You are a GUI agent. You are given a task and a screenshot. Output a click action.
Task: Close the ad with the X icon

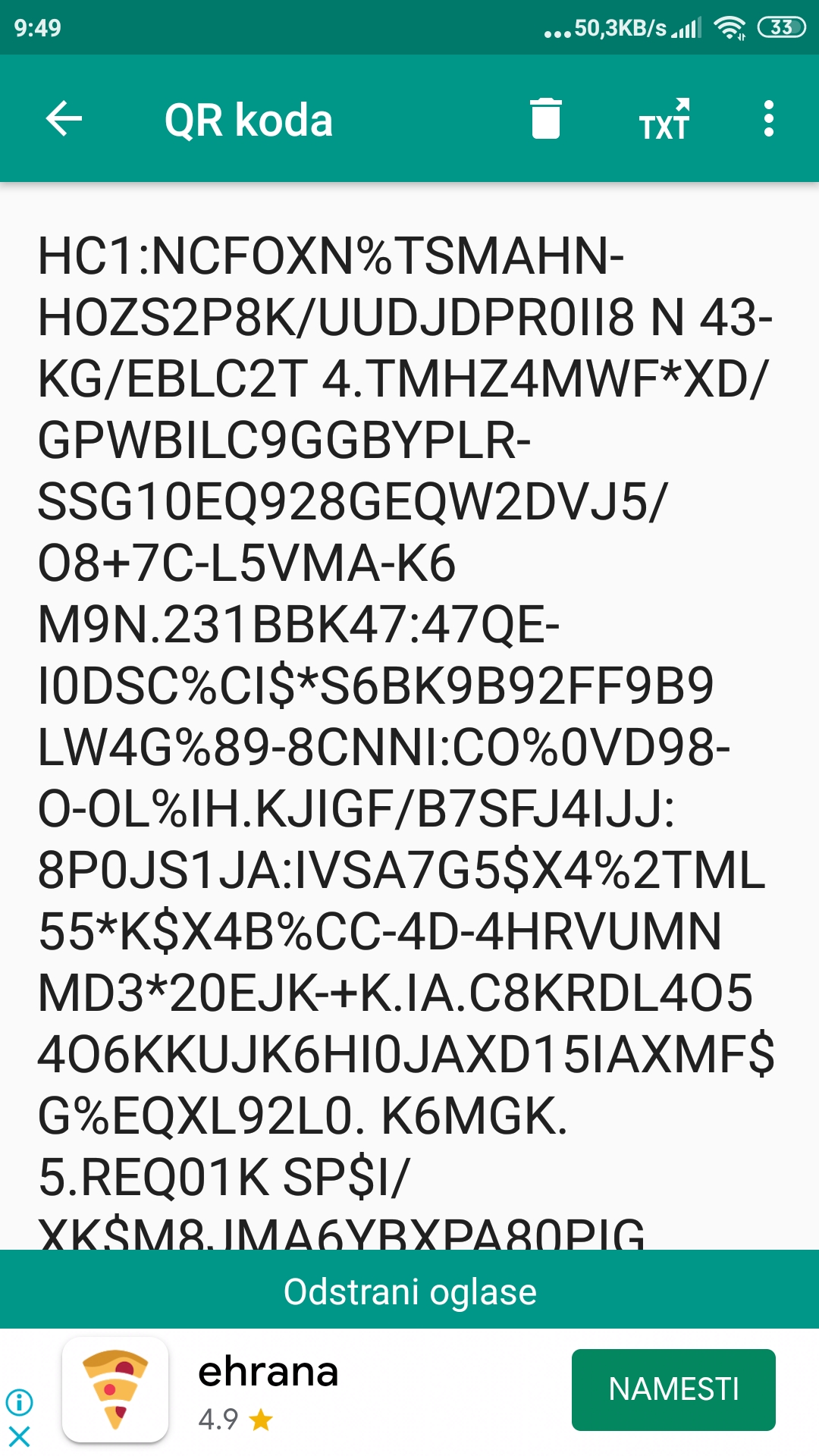pyautogui.click(x=19, y=1436)
